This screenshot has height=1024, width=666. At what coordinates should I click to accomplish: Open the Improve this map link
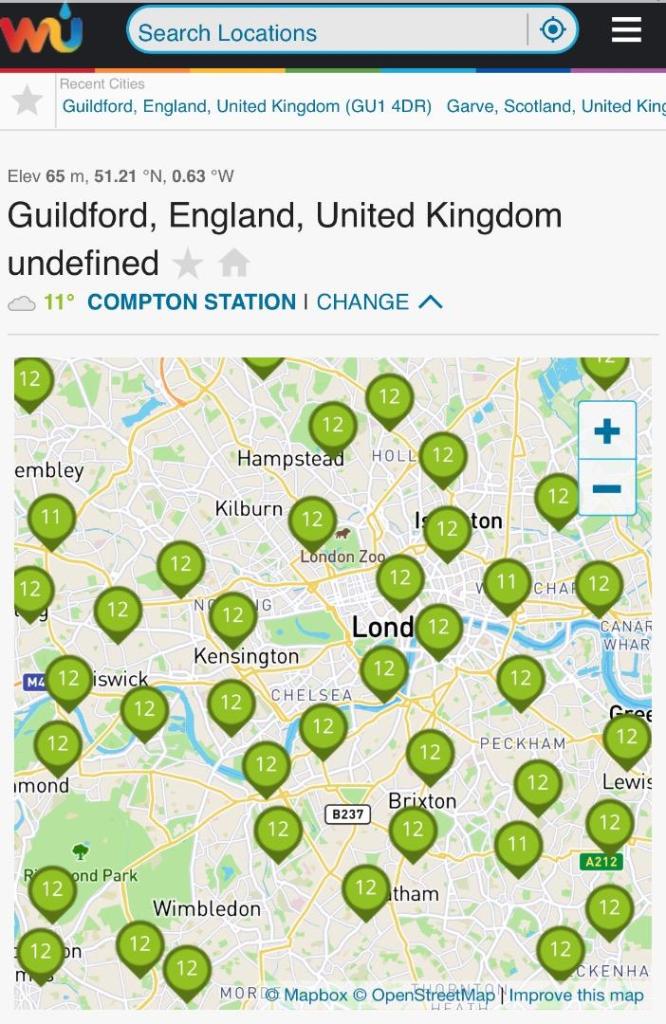(576, 995)
